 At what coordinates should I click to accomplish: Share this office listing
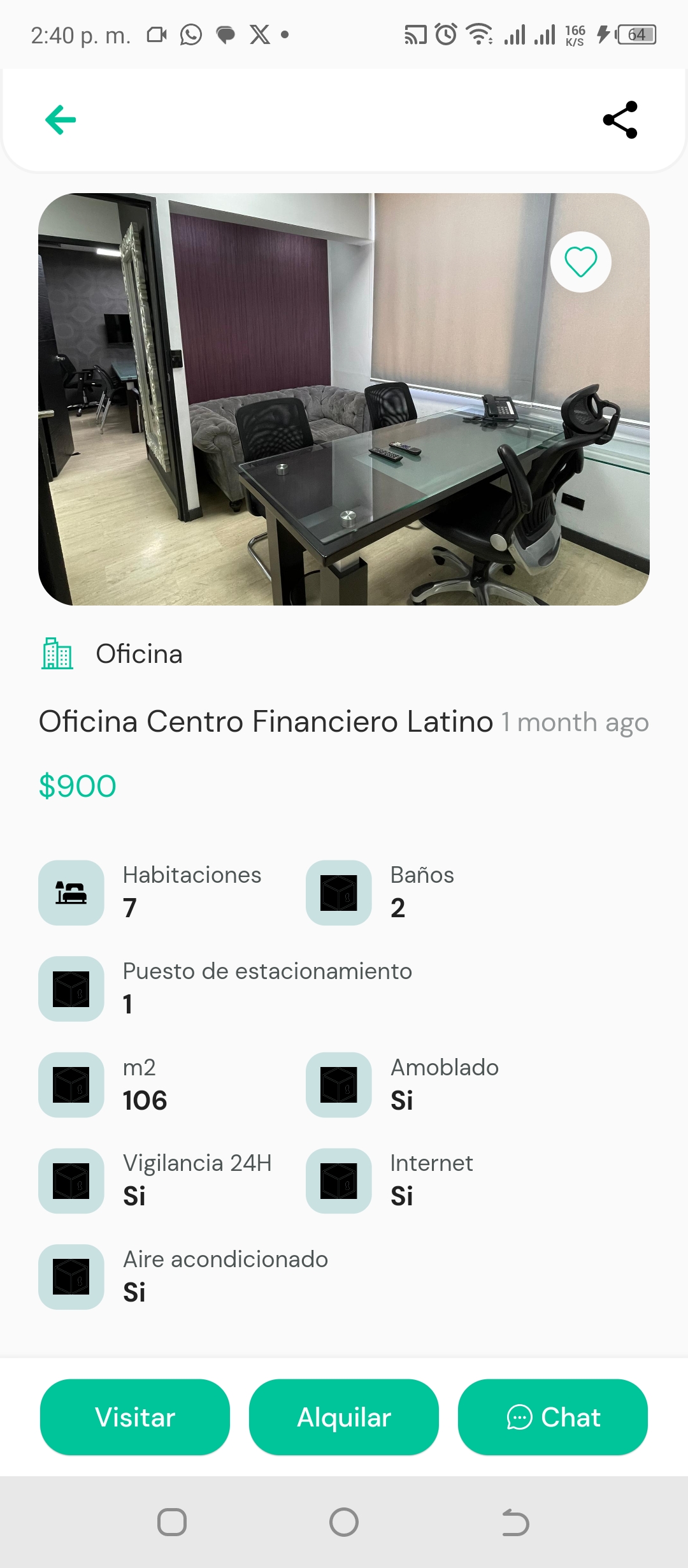pos(620,120)
